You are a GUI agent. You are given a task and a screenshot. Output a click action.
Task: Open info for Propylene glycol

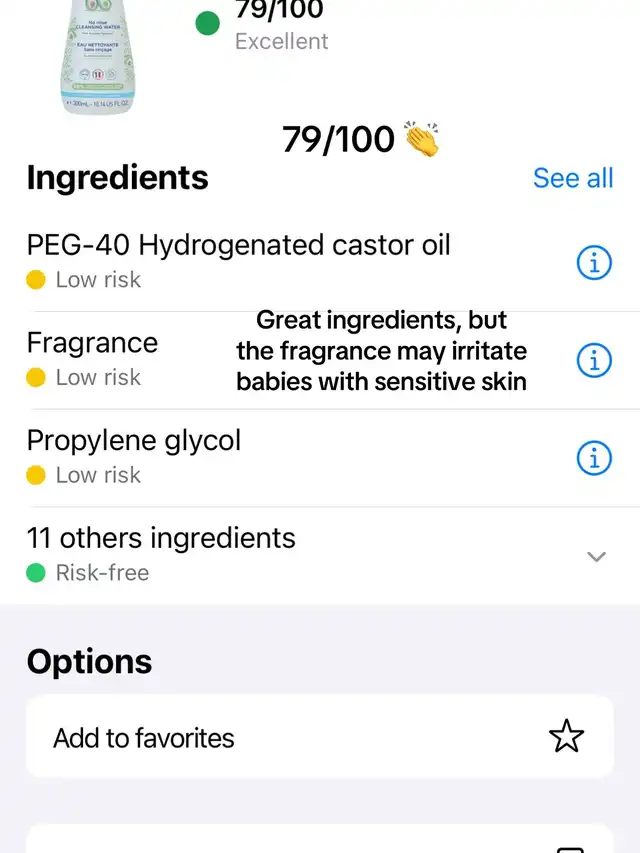click(594, 457)
